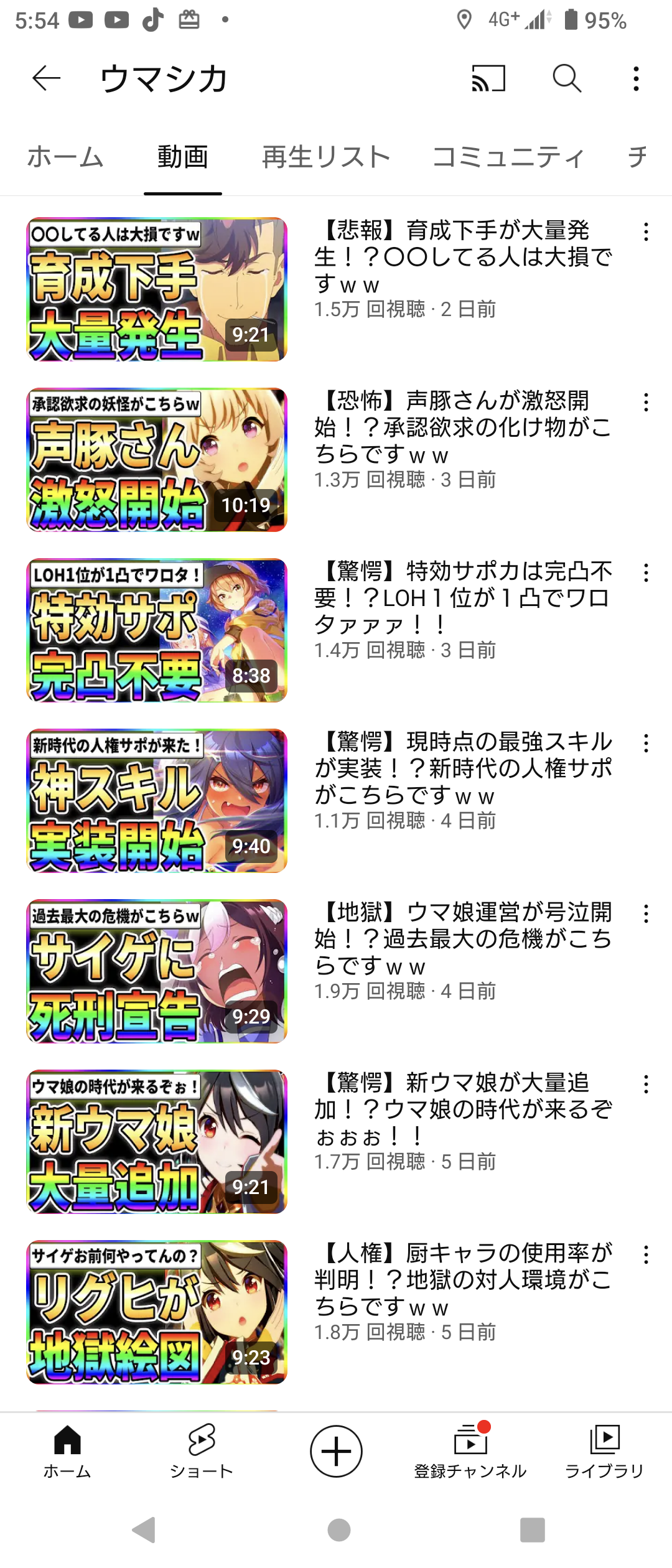Go to the YouTube ホーム bottom tab
672x1568 pixels.
tap(67, 1451)
